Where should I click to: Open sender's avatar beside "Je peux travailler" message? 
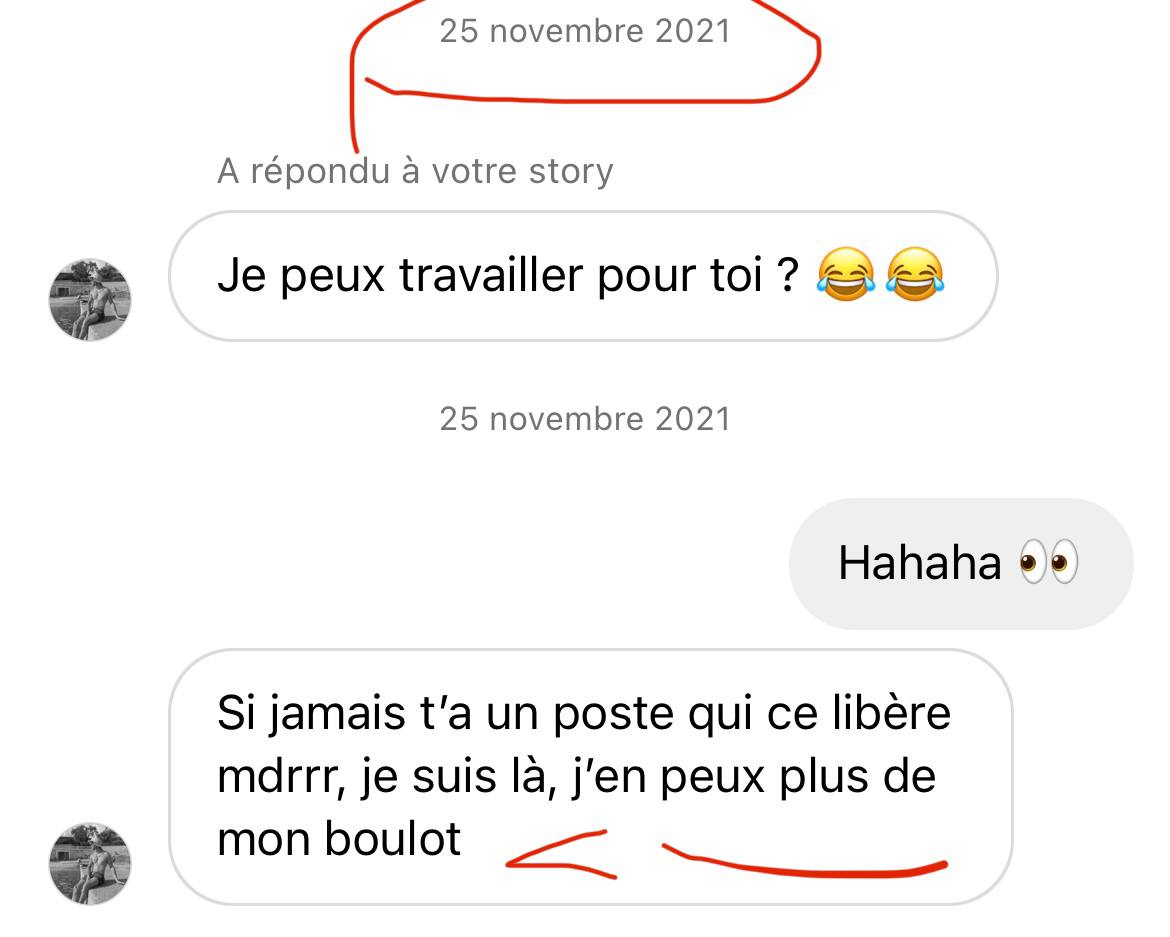point(90,300)
